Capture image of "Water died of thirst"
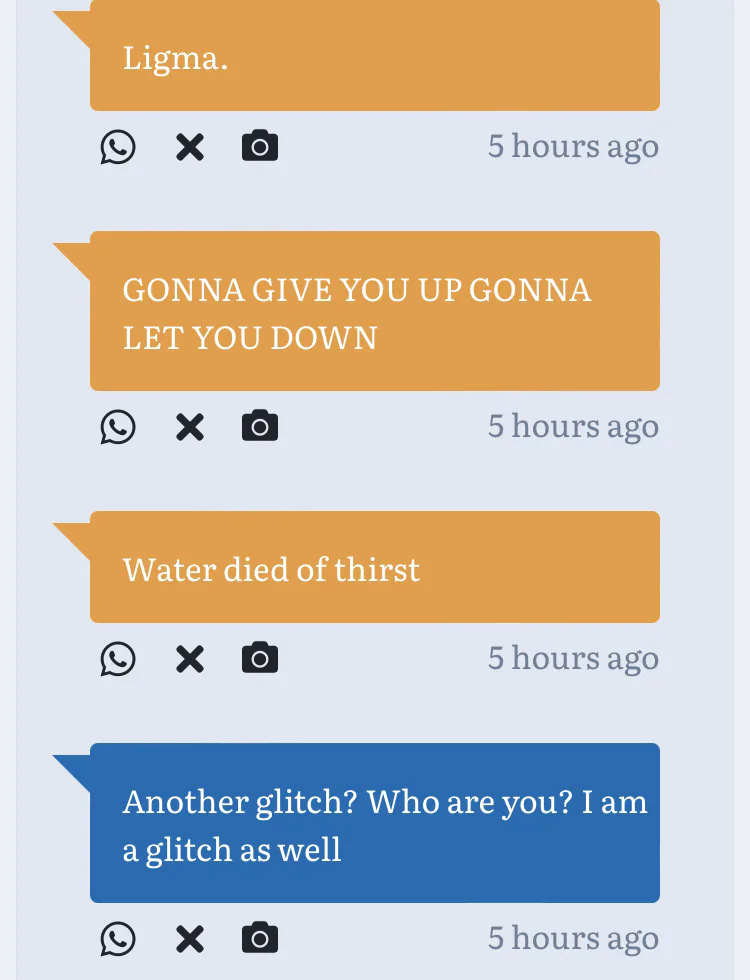Image resolution: width=750 pixels, height=980 pixels. pyautogui.click(x=260, y=659)
